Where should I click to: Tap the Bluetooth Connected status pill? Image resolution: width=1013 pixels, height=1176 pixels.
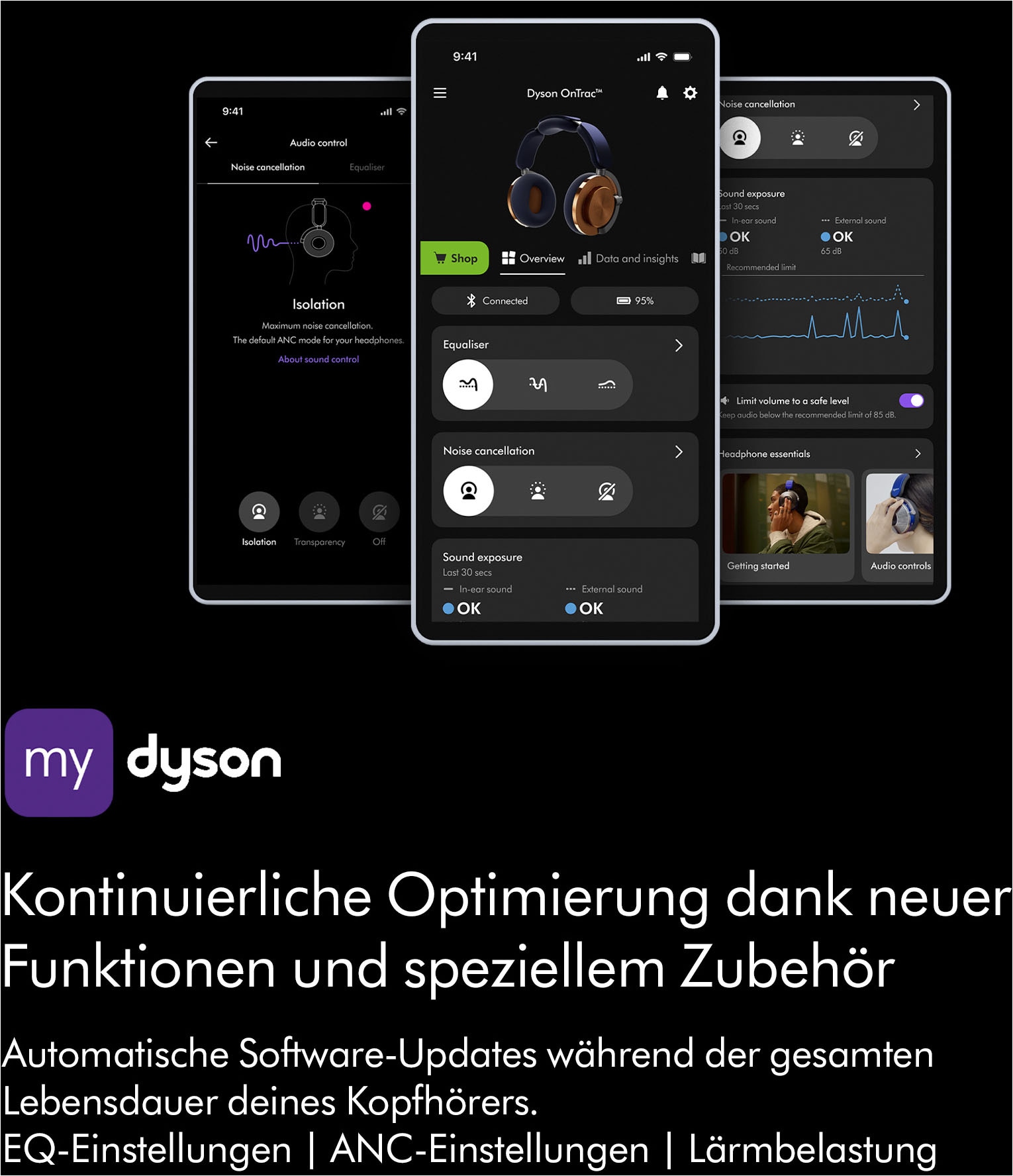point(495,301)
